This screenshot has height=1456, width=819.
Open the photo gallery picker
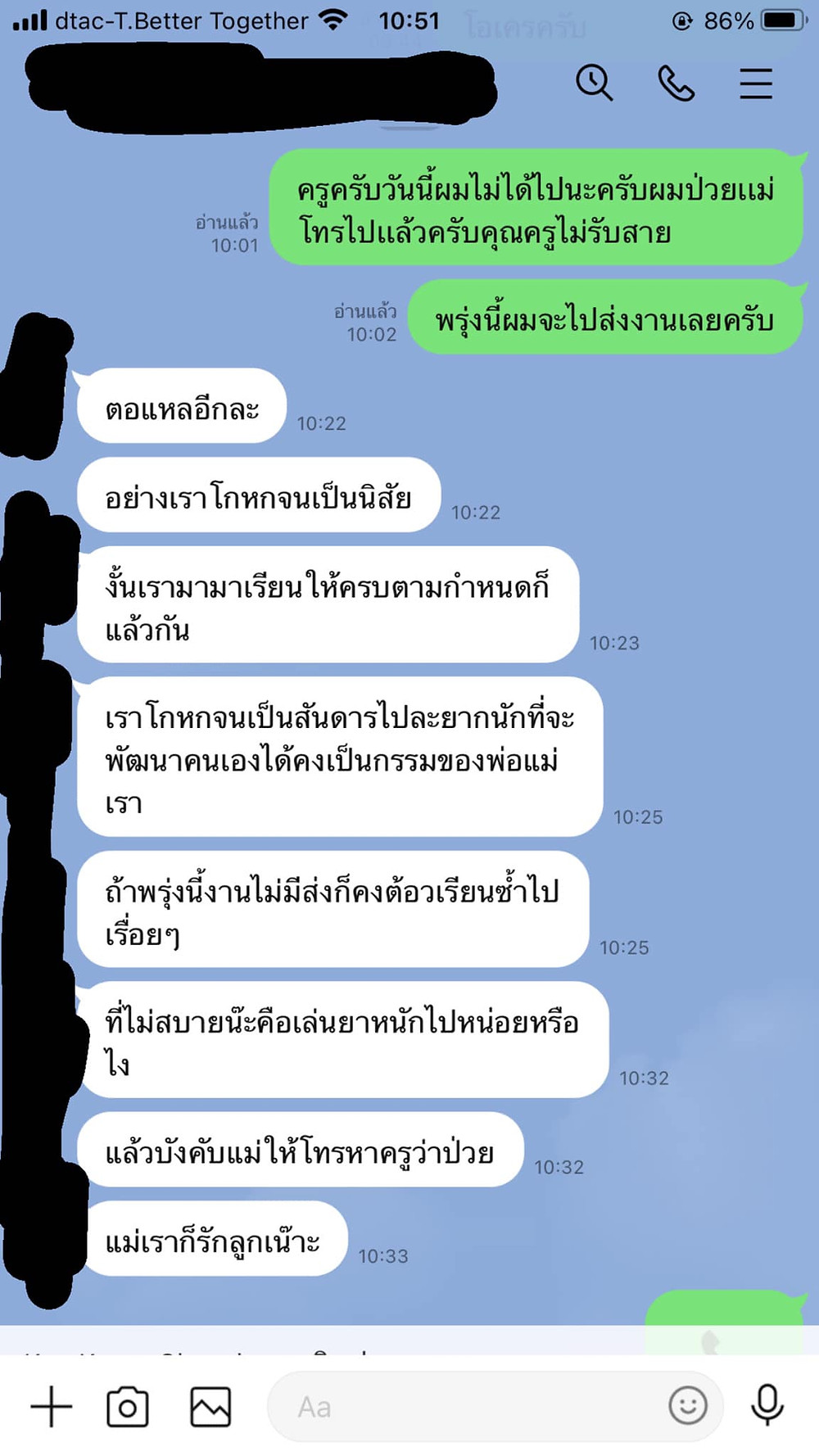click(210, 1407)
